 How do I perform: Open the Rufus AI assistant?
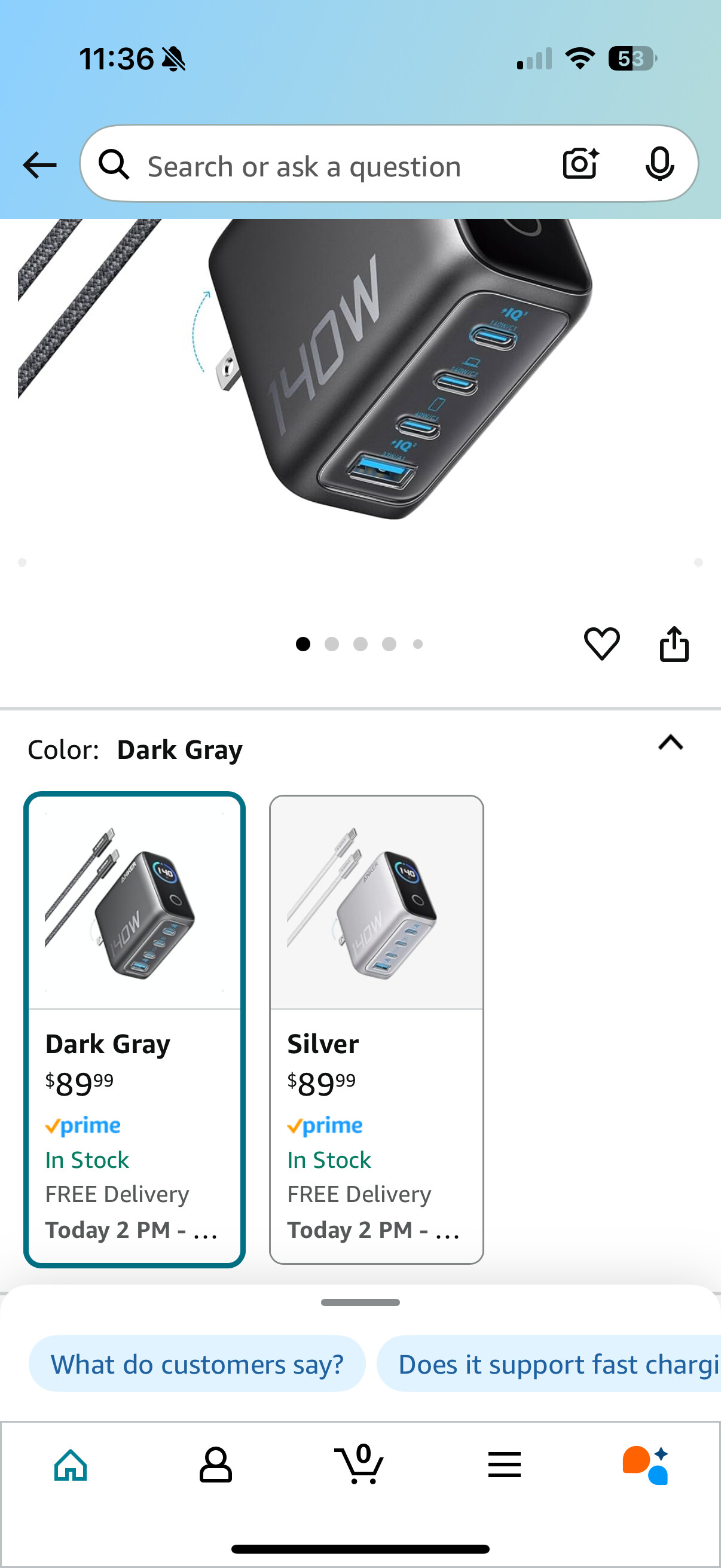[x=646, y=1465]
